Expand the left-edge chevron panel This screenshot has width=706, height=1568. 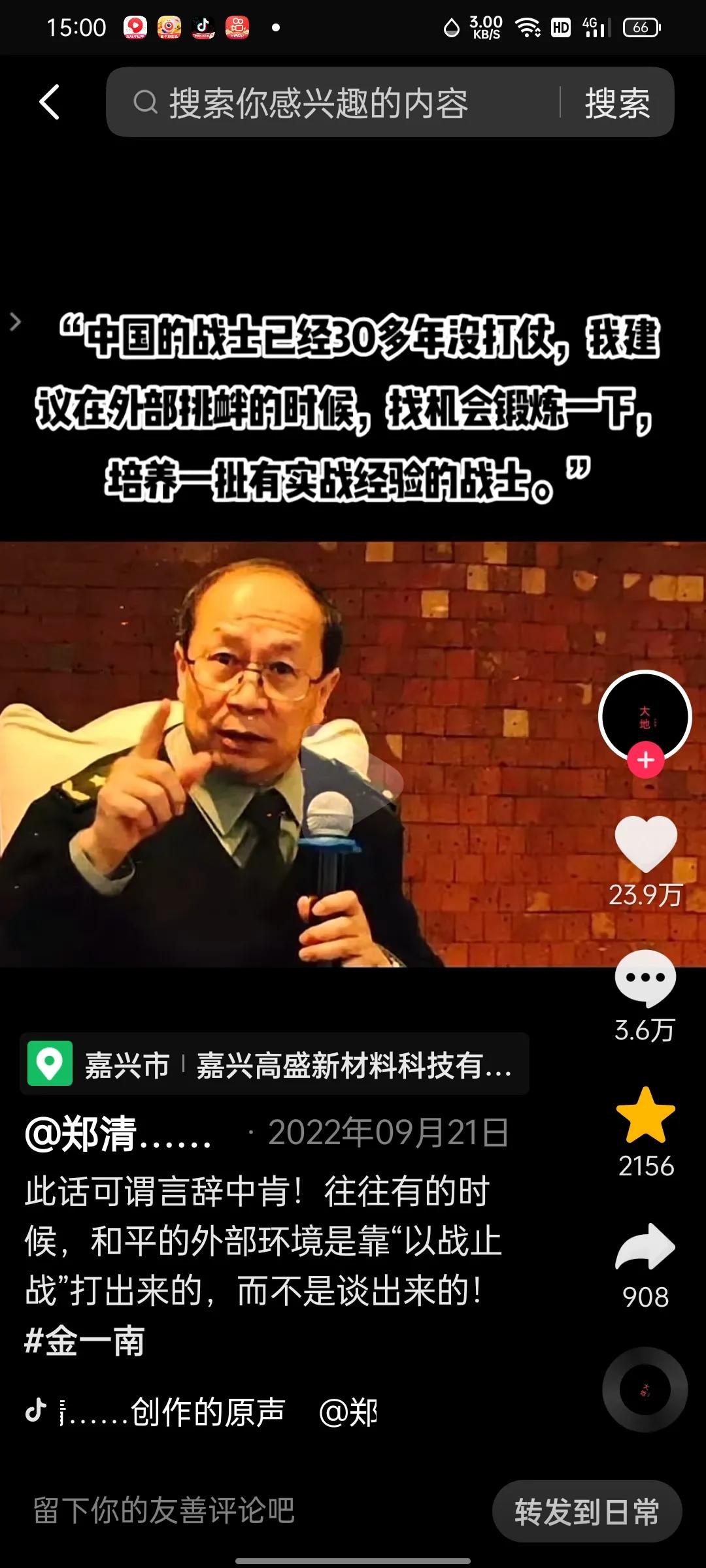pyautogui.click(x=14, y=320)
